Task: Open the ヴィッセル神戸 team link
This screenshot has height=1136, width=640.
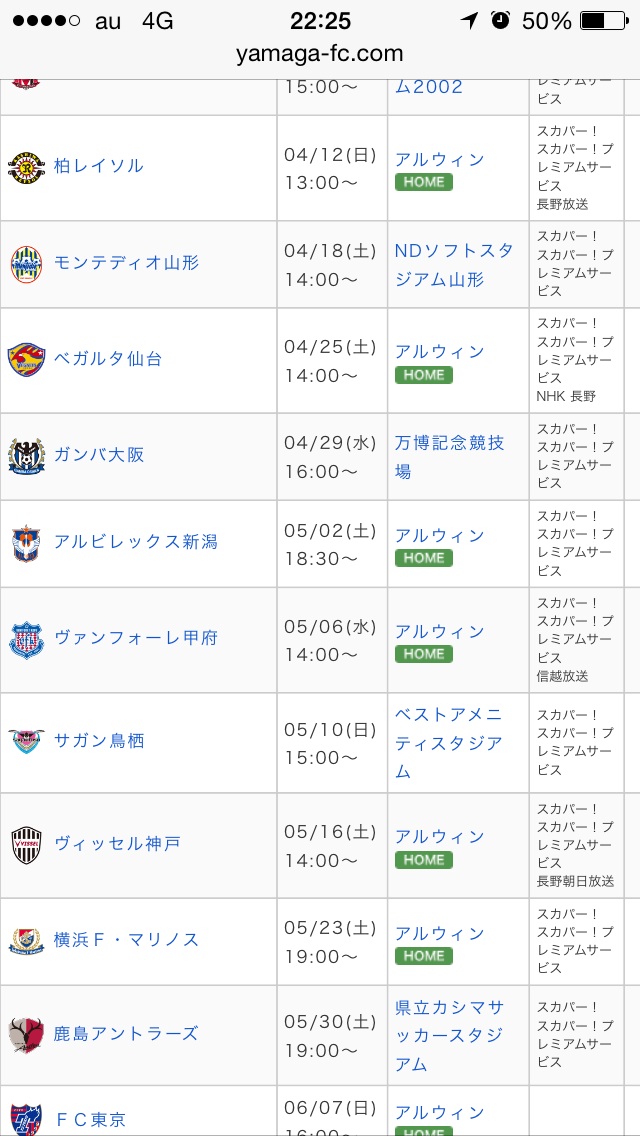Action: [117, 844]
